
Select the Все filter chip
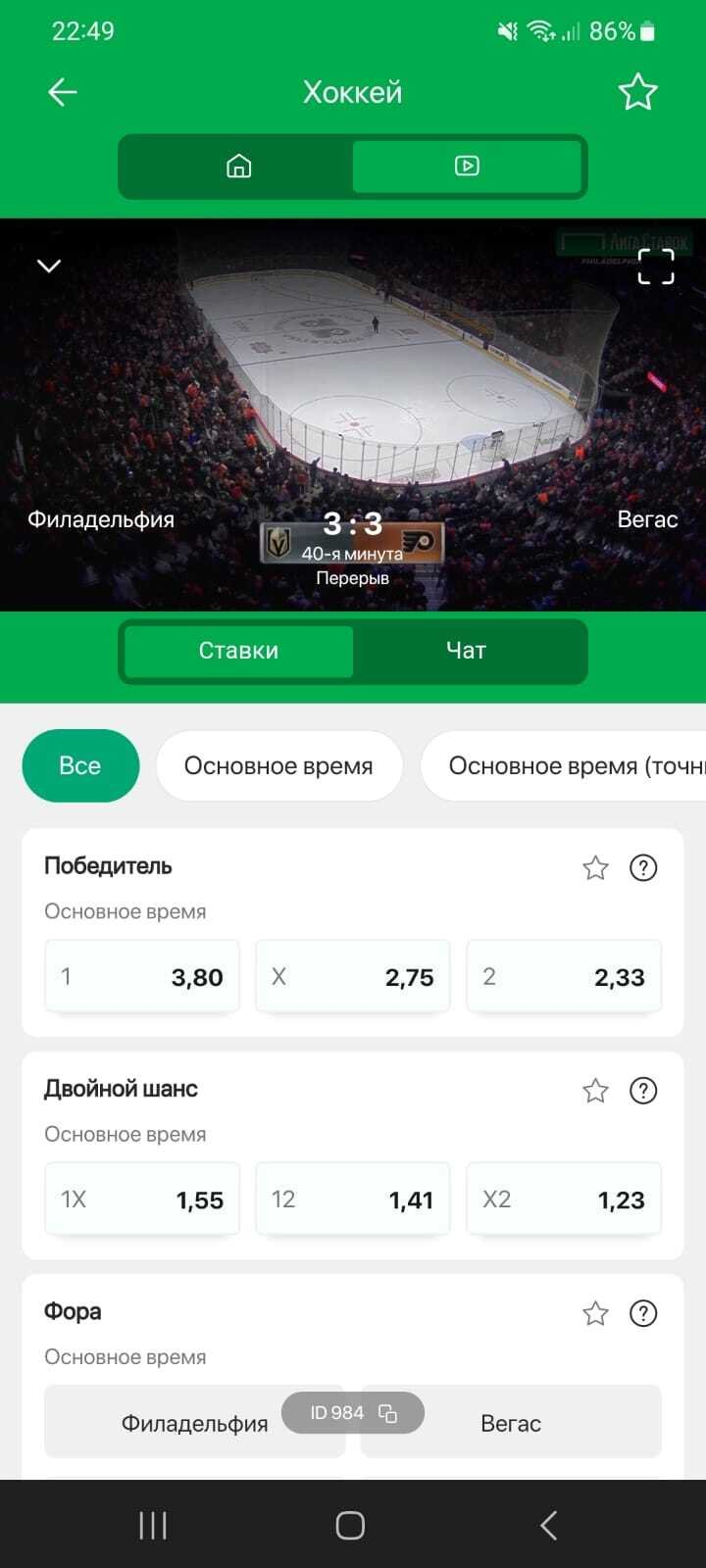coord(80,765)
